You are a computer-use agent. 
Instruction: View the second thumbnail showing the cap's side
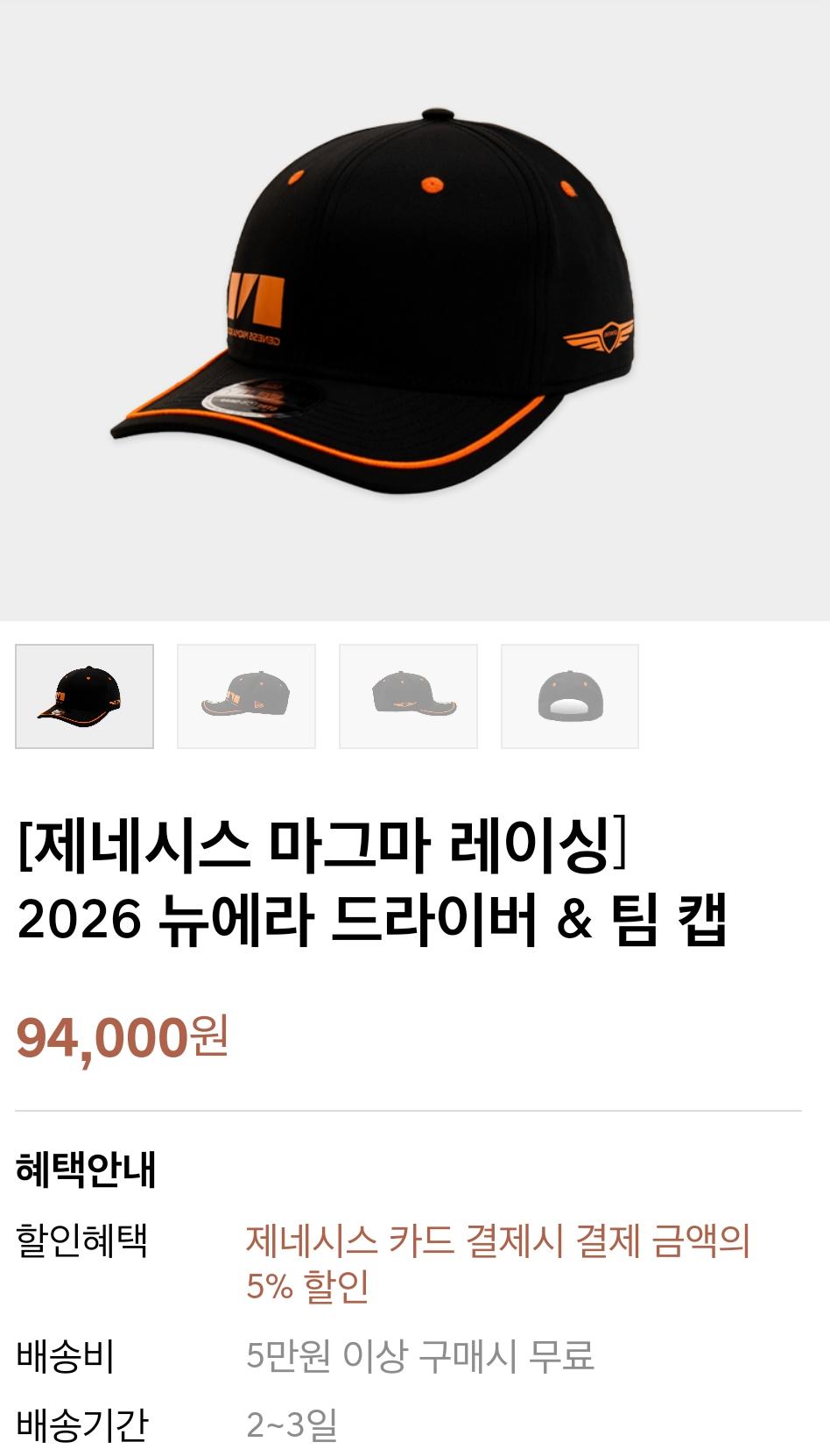point(247,696)
